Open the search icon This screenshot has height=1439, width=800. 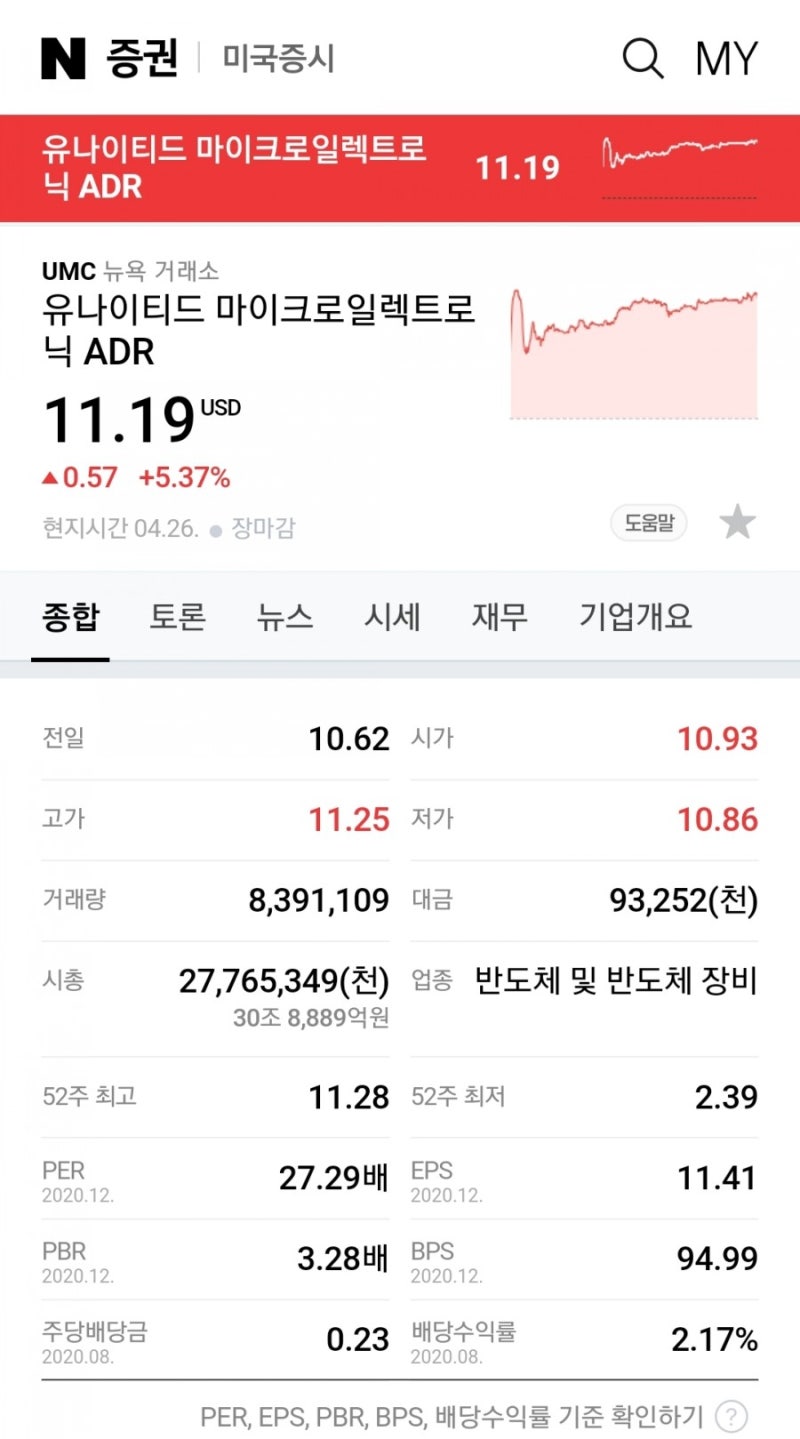pyautogui.click(x=642, y=59)
